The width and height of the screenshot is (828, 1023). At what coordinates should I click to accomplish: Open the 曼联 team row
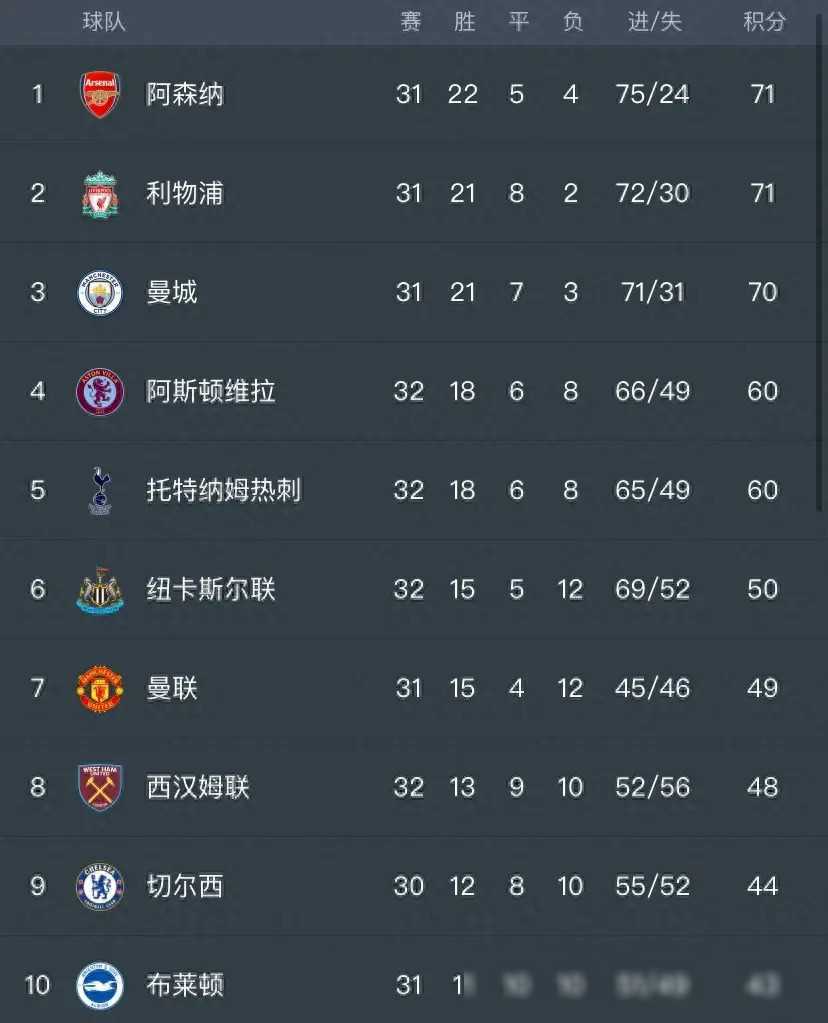click(172, 688)
